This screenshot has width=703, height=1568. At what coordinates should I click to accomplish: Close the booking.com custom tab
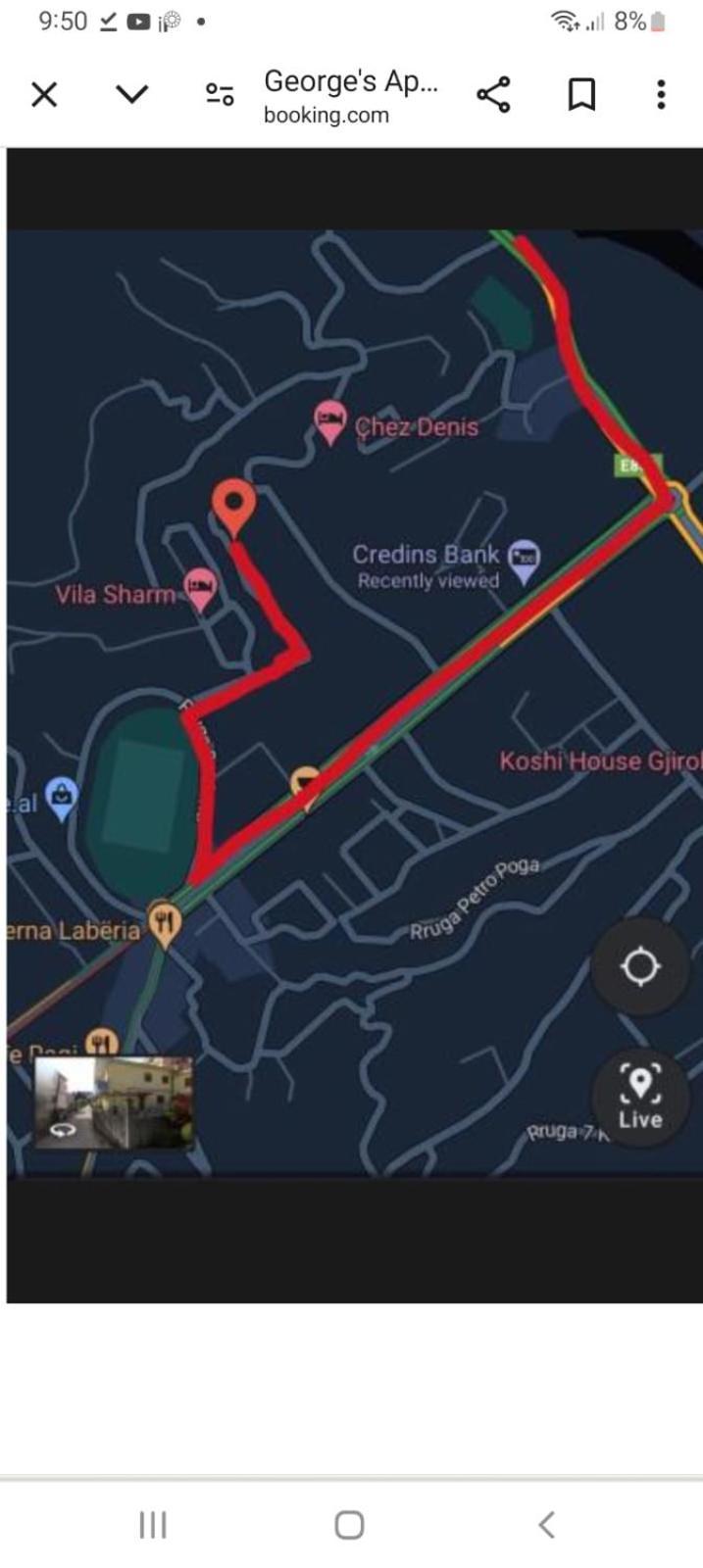tap(44, 95)
